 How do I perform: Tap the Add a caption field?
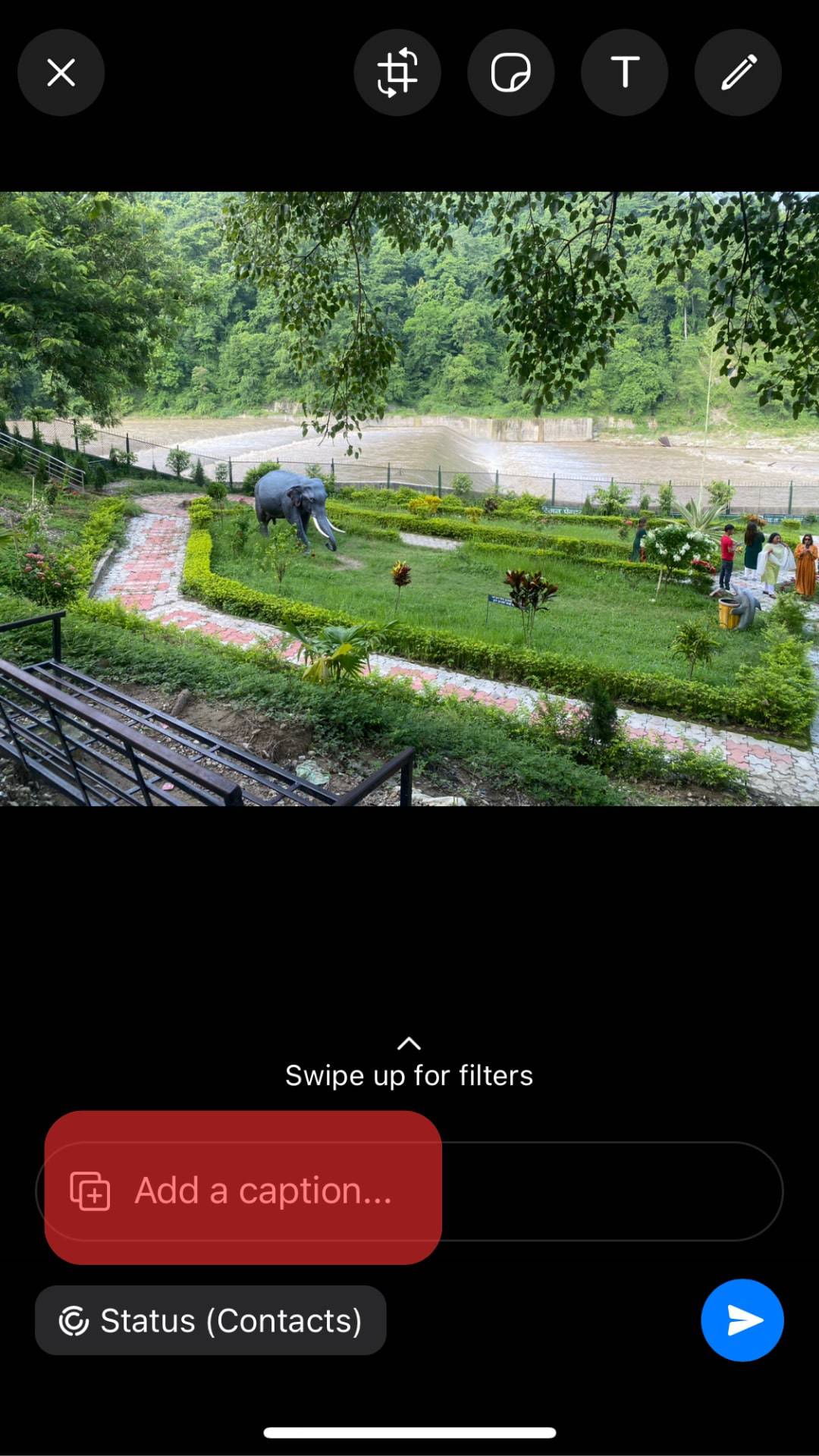455,1191
